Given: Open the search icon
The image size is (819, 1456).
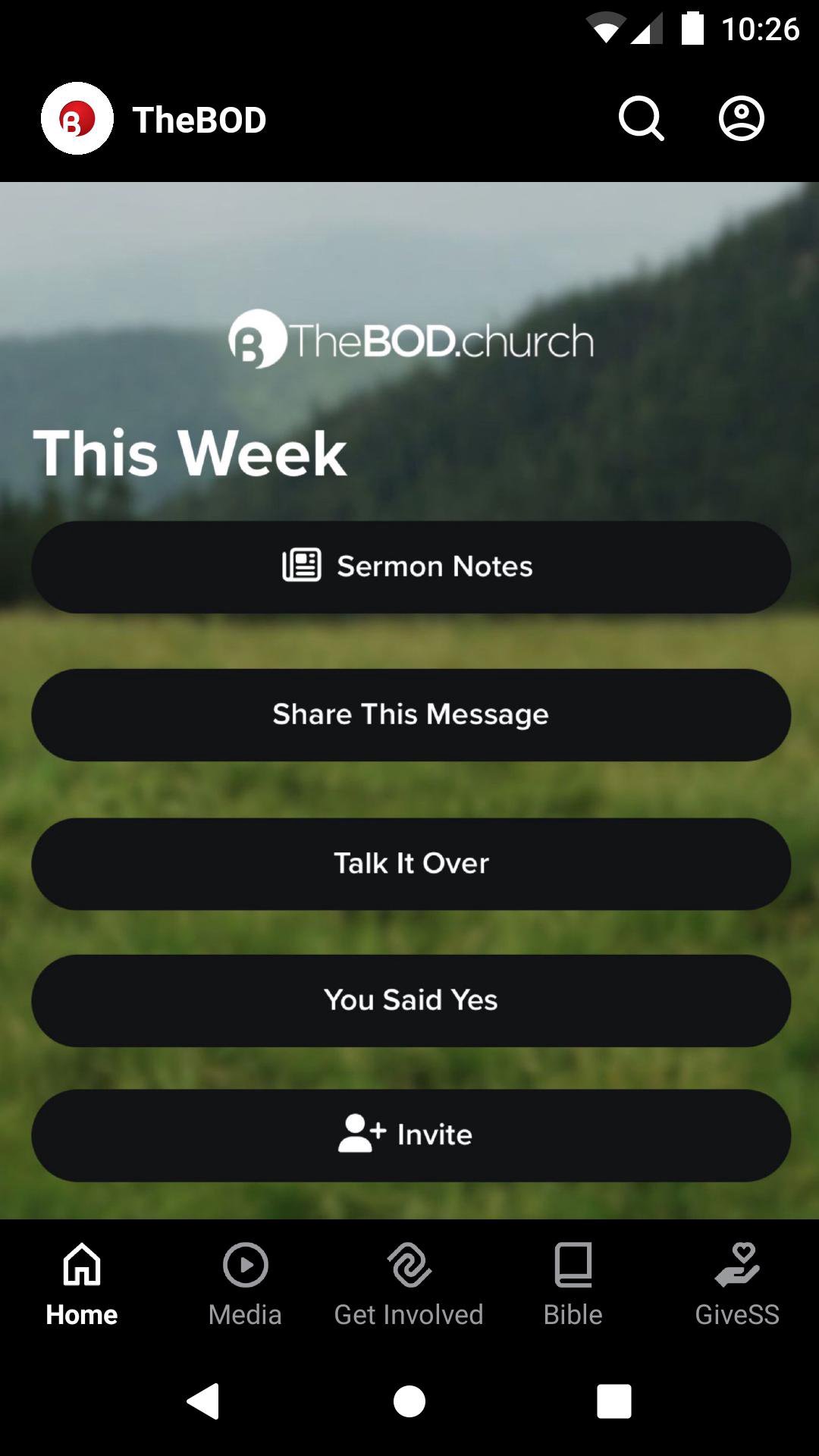Looking at the screenshot, I should tap(641, 119).
